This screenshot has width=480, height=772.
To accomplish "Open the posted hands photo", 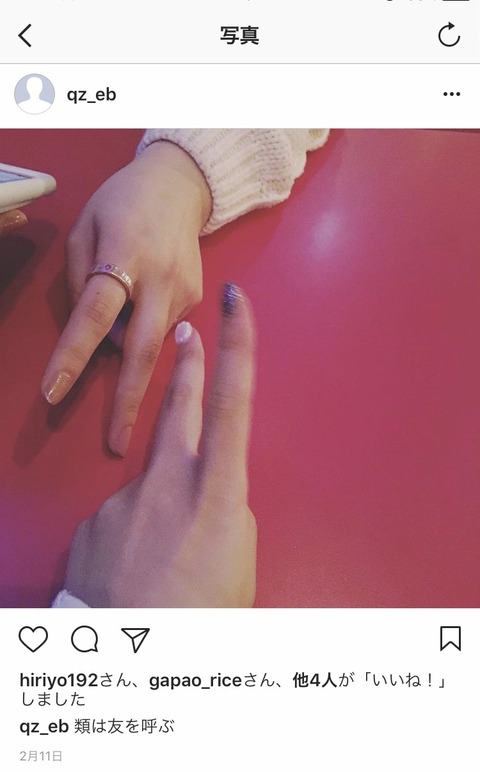I will (x=240, y=368).
